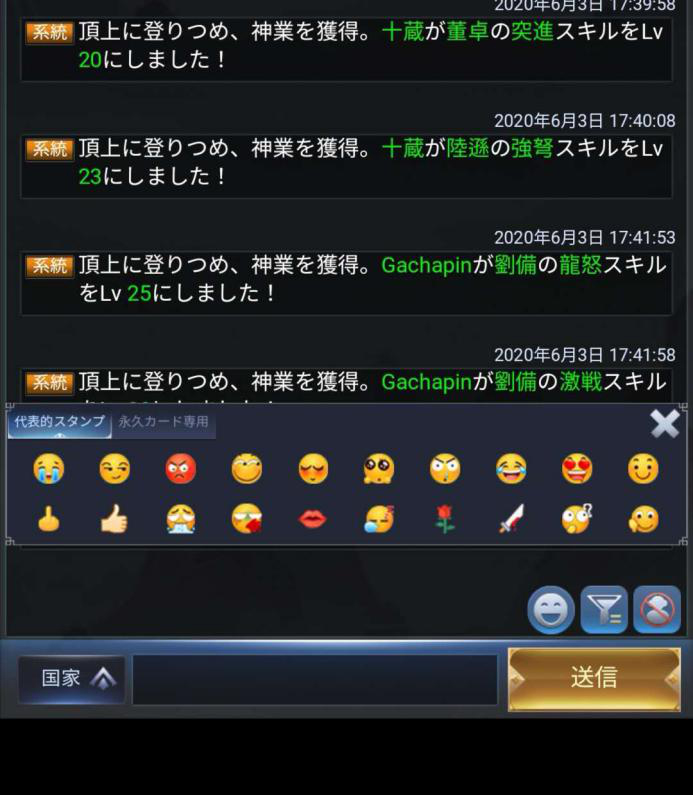This screenshot has width=693, height=795.
Task: Open the blocked users icon
Action: [x=657, y=610]
